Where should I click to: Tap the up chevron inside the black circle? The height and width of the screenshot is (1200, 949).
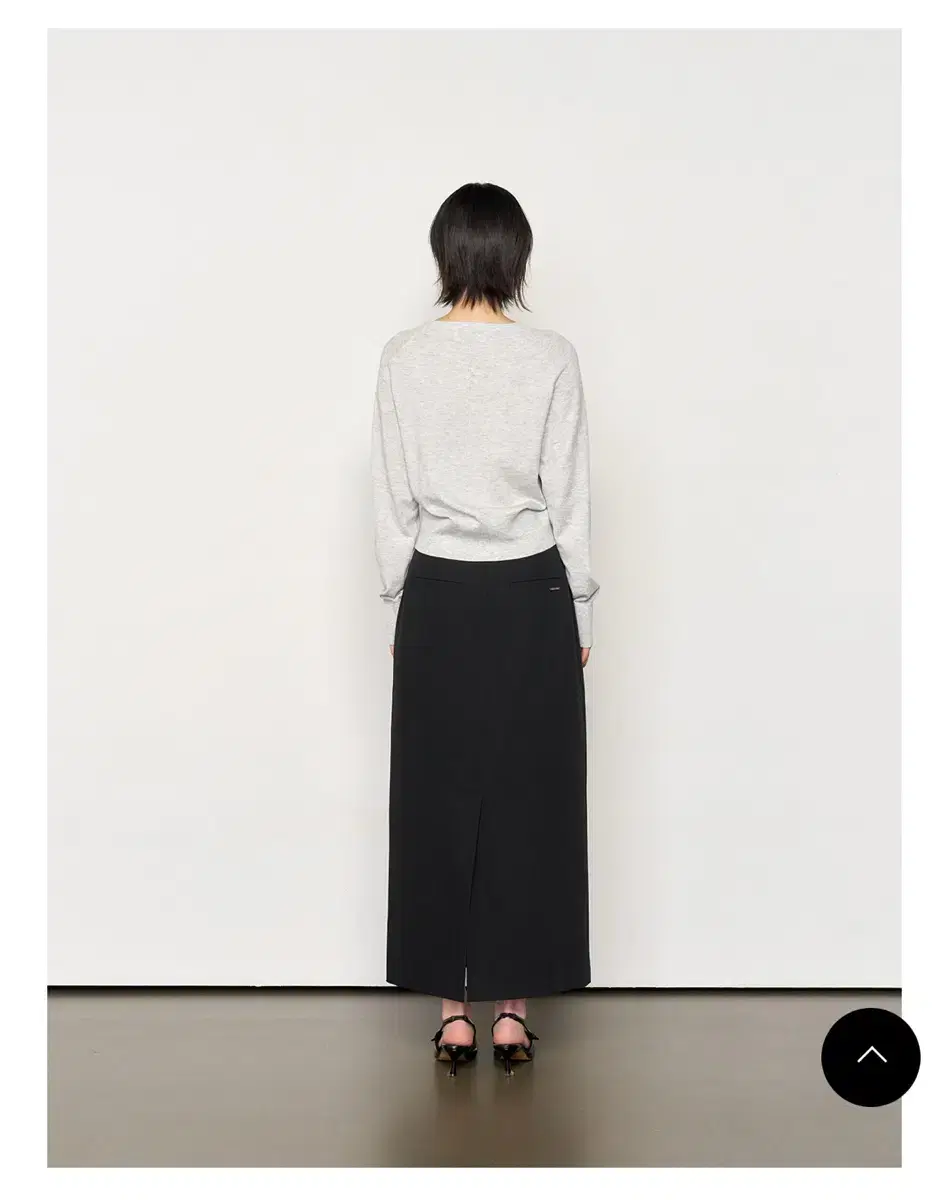873,1053
